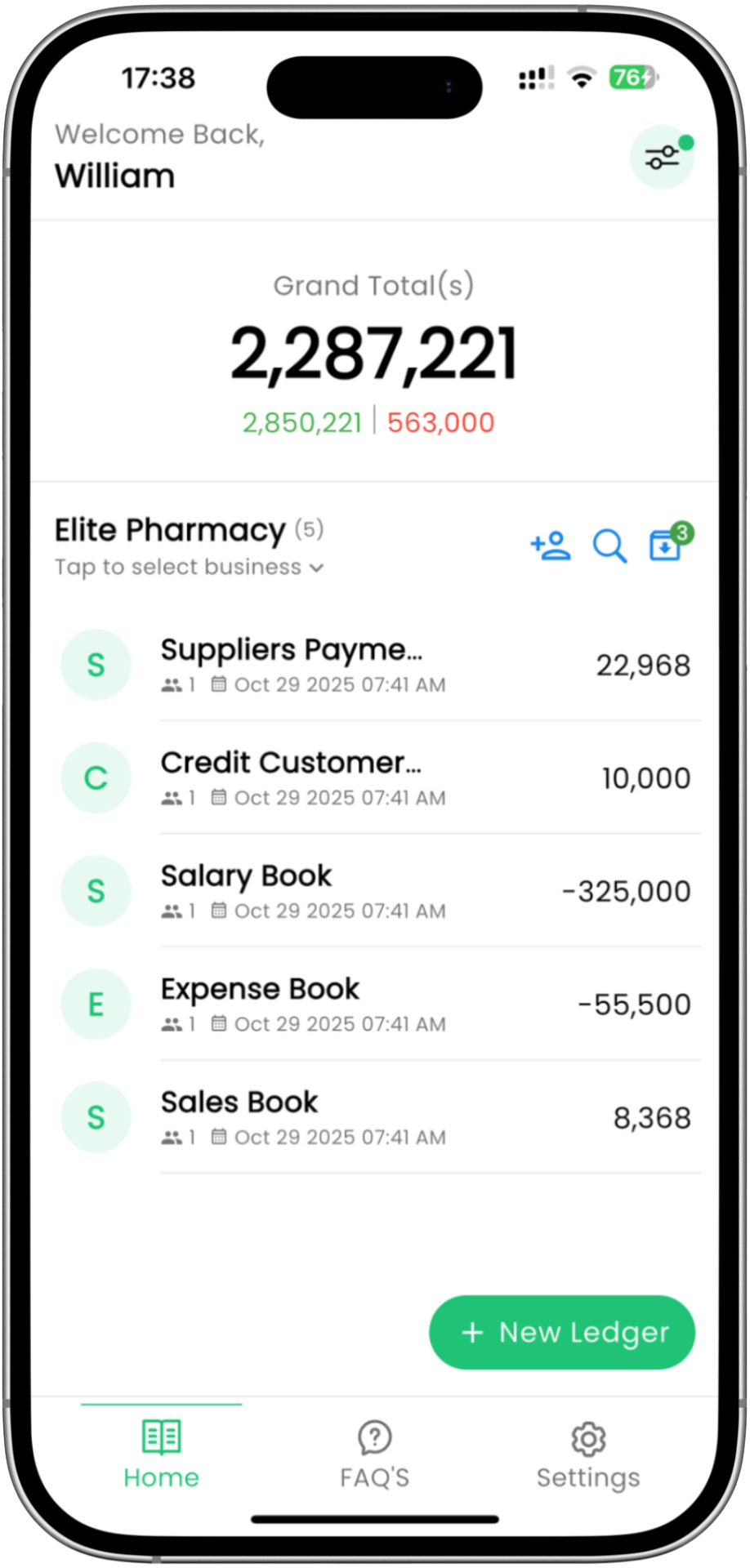Switch to the FAQ'S tab

pyautogui.click(x=375, y=1454)
